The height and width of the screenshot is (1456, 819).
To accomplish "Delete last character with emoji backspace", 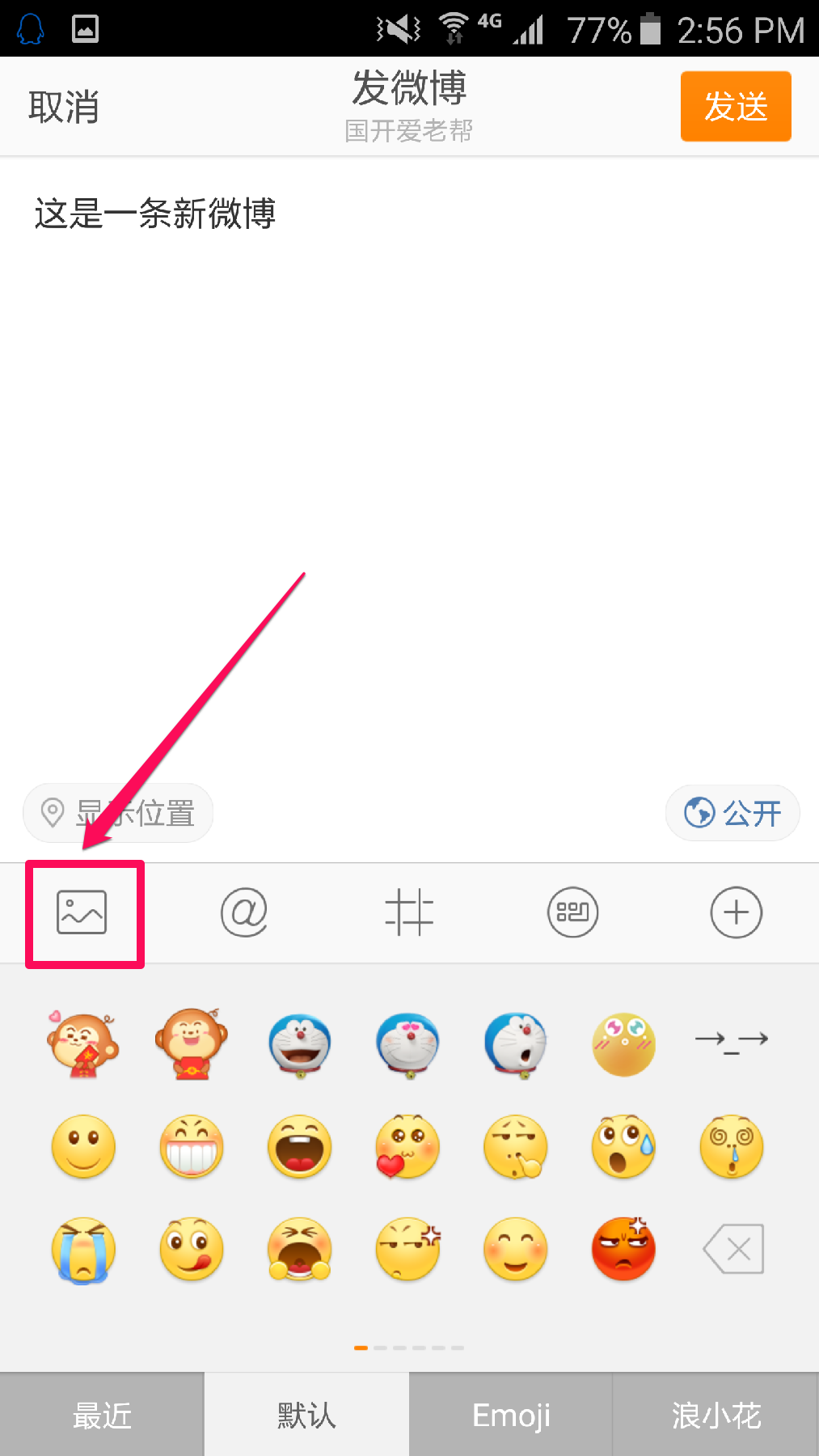I will [734, 1249].
